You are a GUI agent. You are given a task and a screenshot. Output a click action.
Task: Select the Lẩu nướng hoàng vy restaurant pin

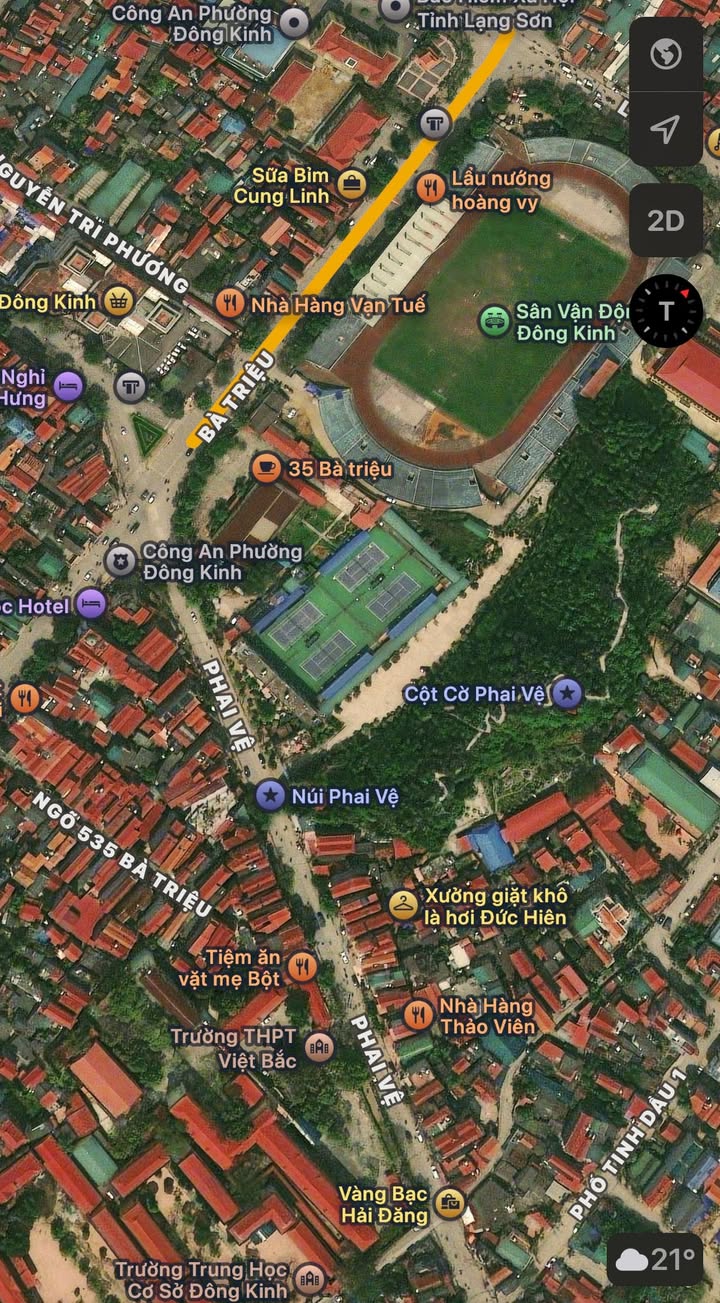[x=431, y=187]
